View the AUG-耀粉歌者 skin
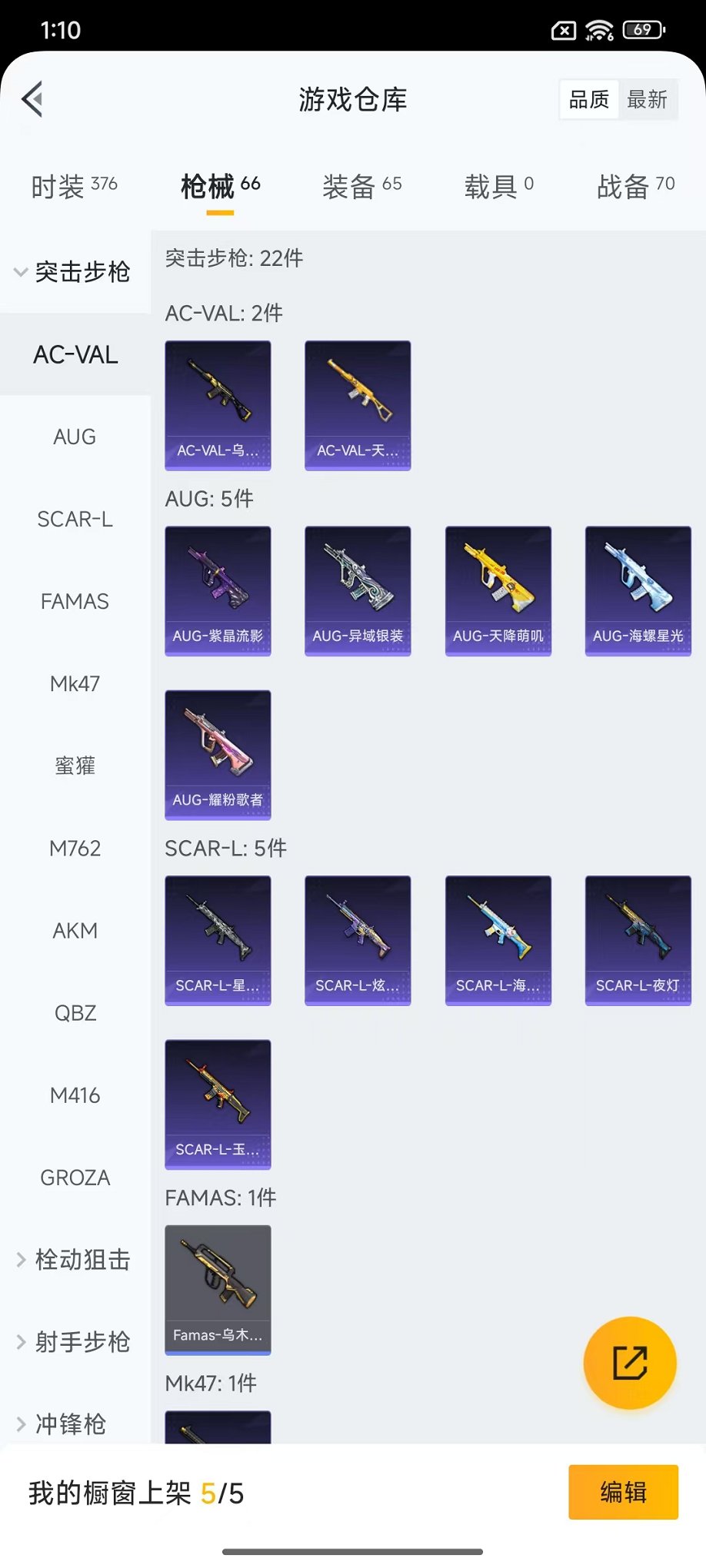Screen dimensions: 706x1568 point(218,754)
